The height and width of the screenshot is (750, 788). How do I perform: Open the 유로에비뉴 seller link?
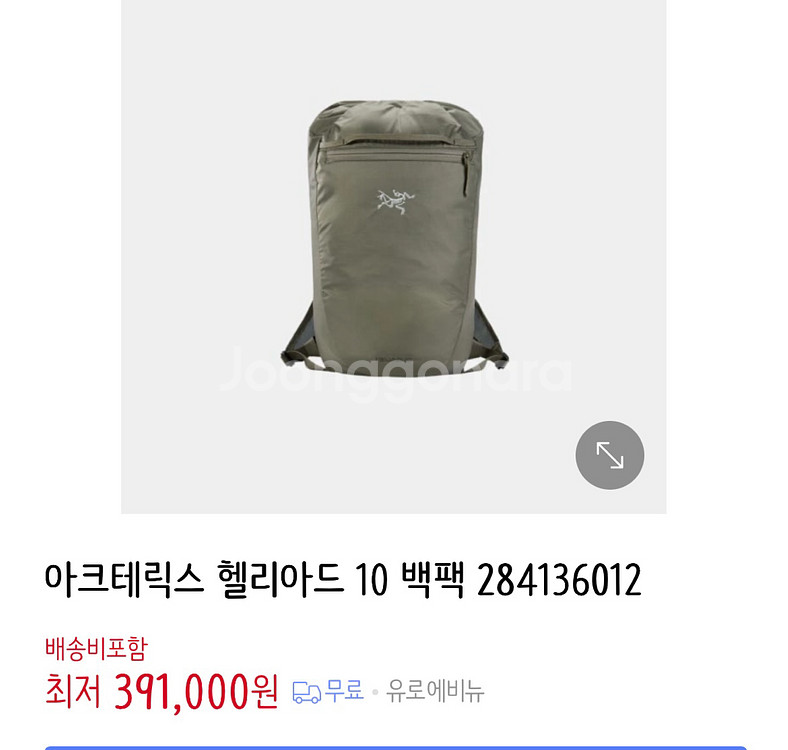[435, 691]
